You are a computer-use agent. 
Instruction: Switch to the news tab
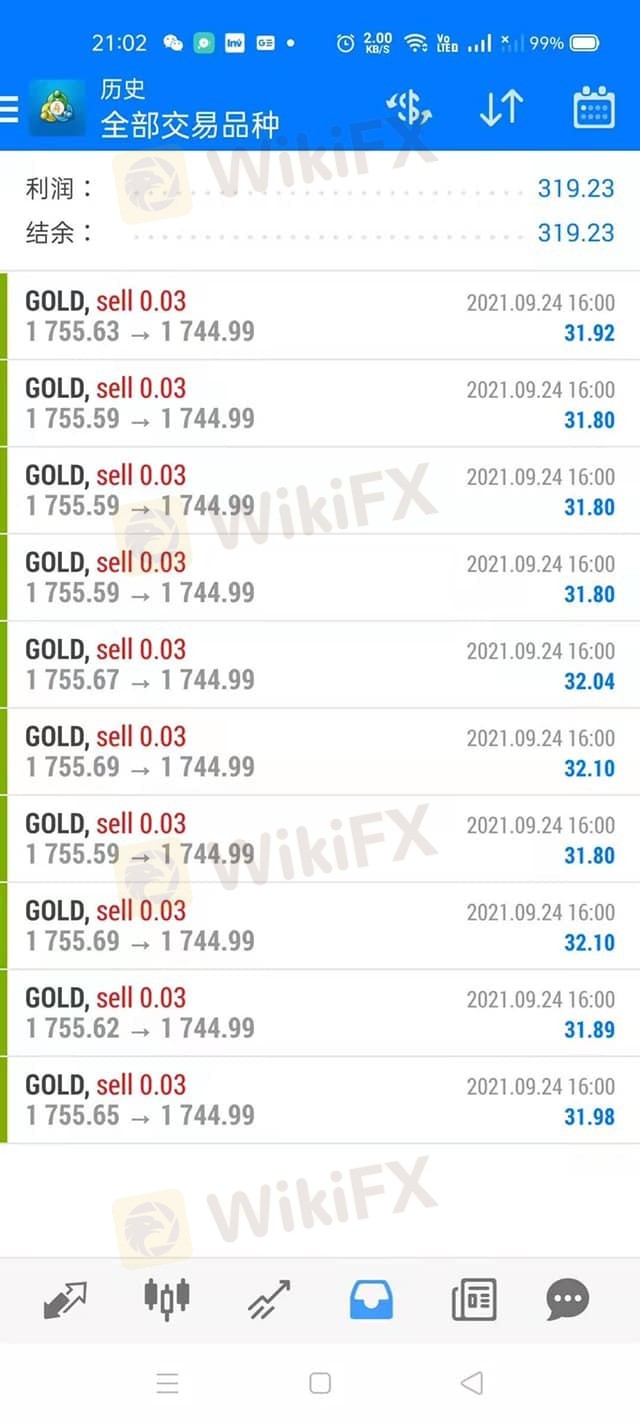(x=473, y=1299)
